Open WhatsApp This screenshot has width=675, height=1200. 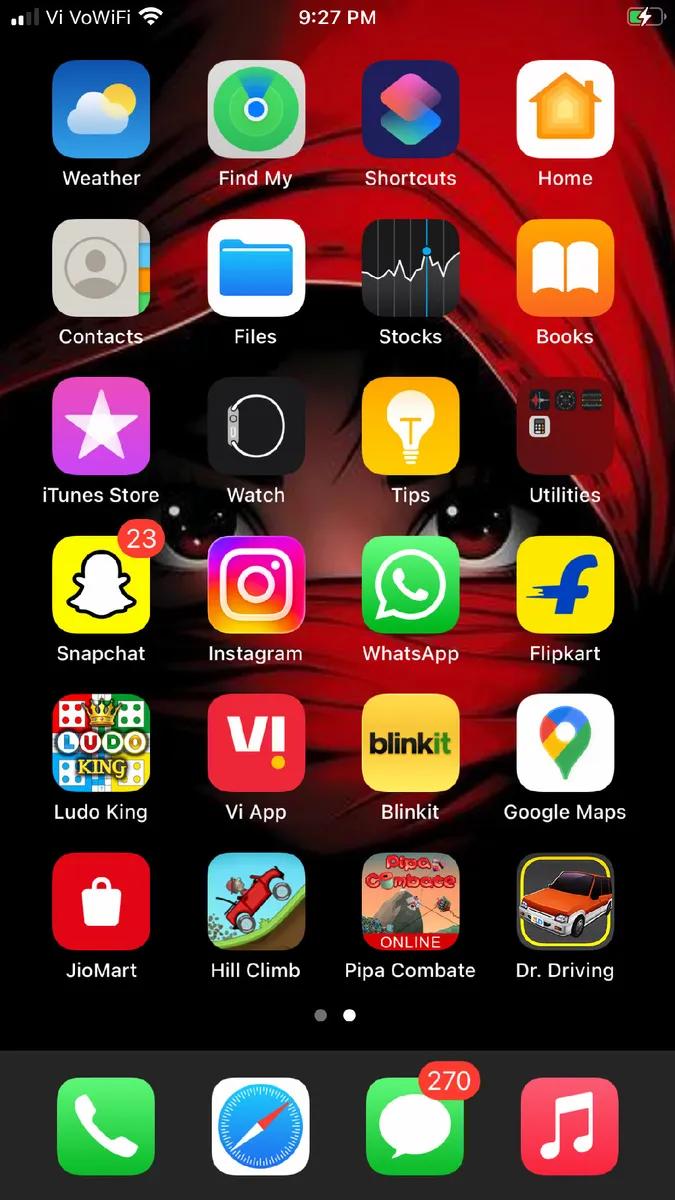(x=410, y=585)
